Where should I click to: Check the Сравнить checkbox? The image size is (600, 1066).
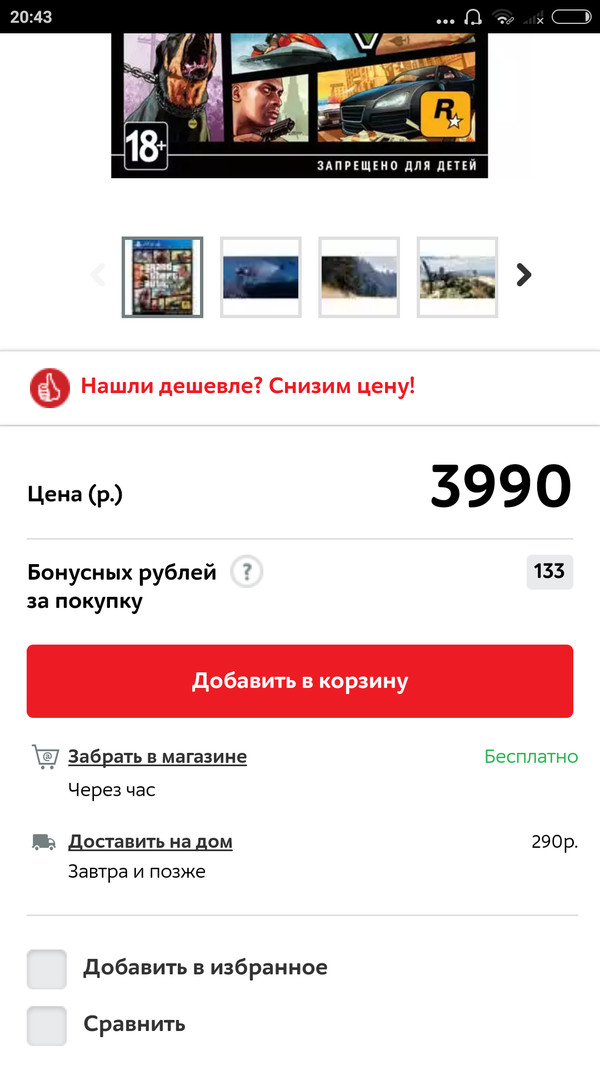(47, 1025)
